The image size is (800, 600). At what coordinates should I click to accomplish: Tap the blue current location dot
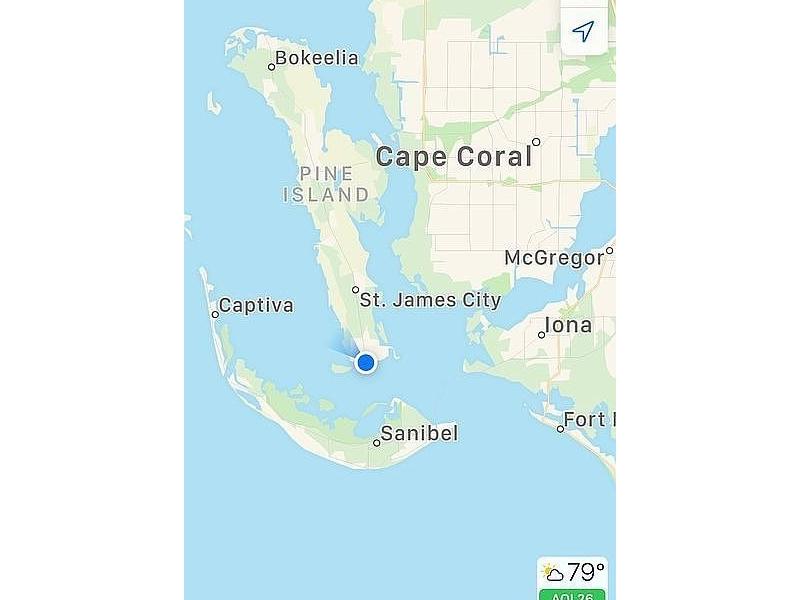[366, 362]
